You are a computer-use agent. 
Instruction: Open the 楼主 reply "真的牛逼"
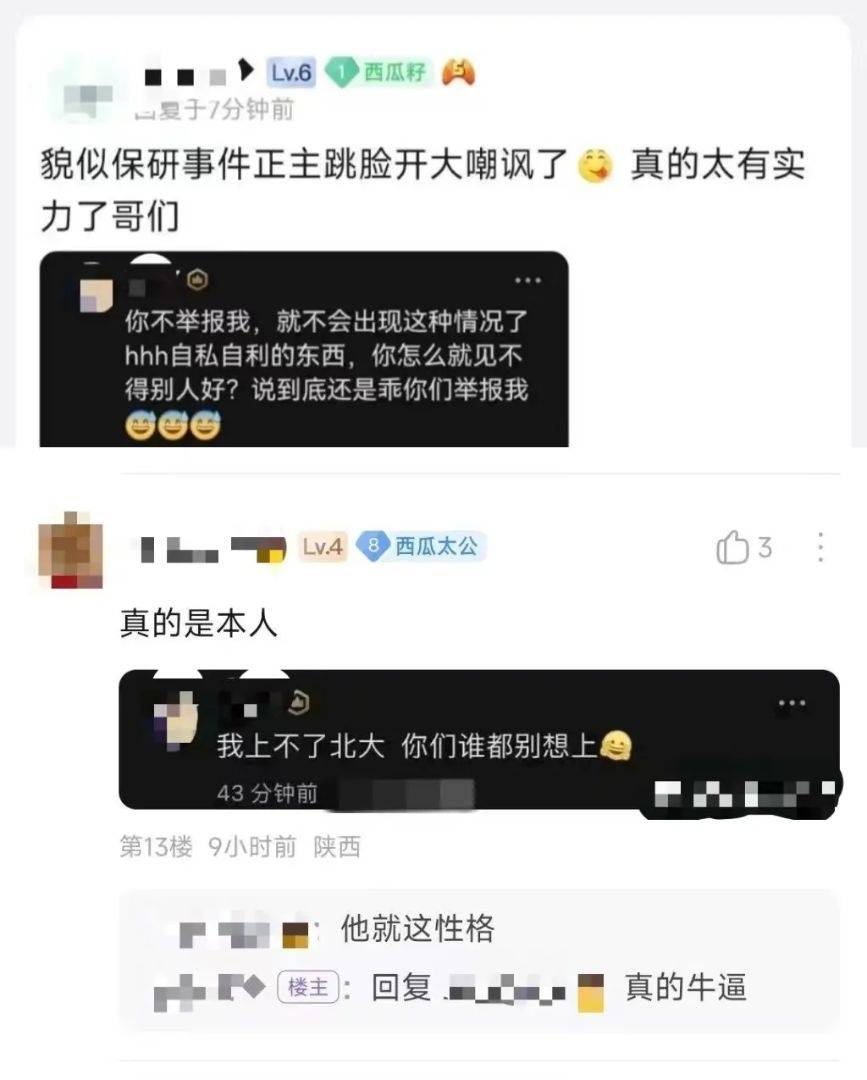point(685,988)
